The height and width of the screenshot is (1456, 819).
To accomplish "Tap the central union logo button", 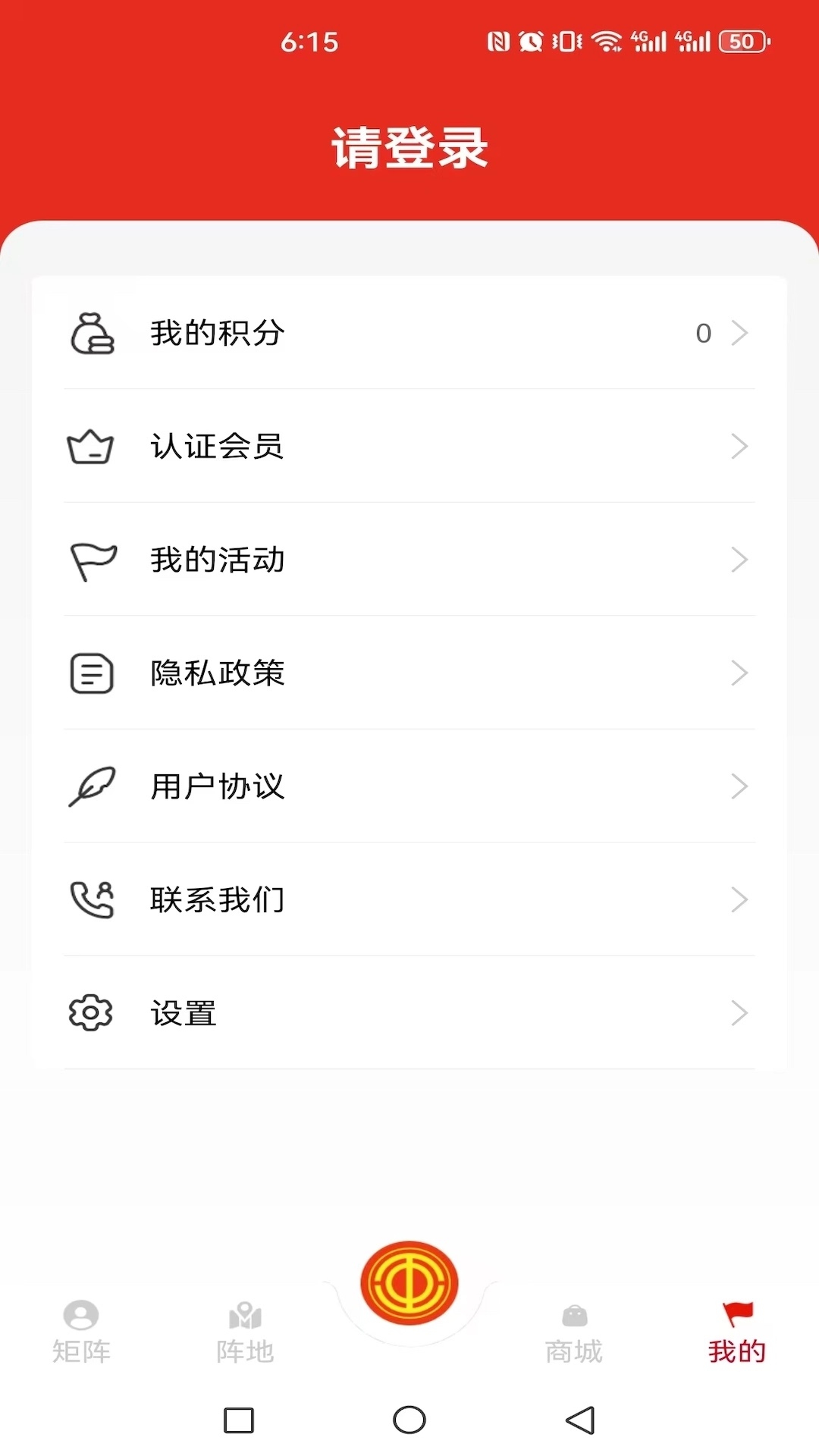I will click(409, 1282).
